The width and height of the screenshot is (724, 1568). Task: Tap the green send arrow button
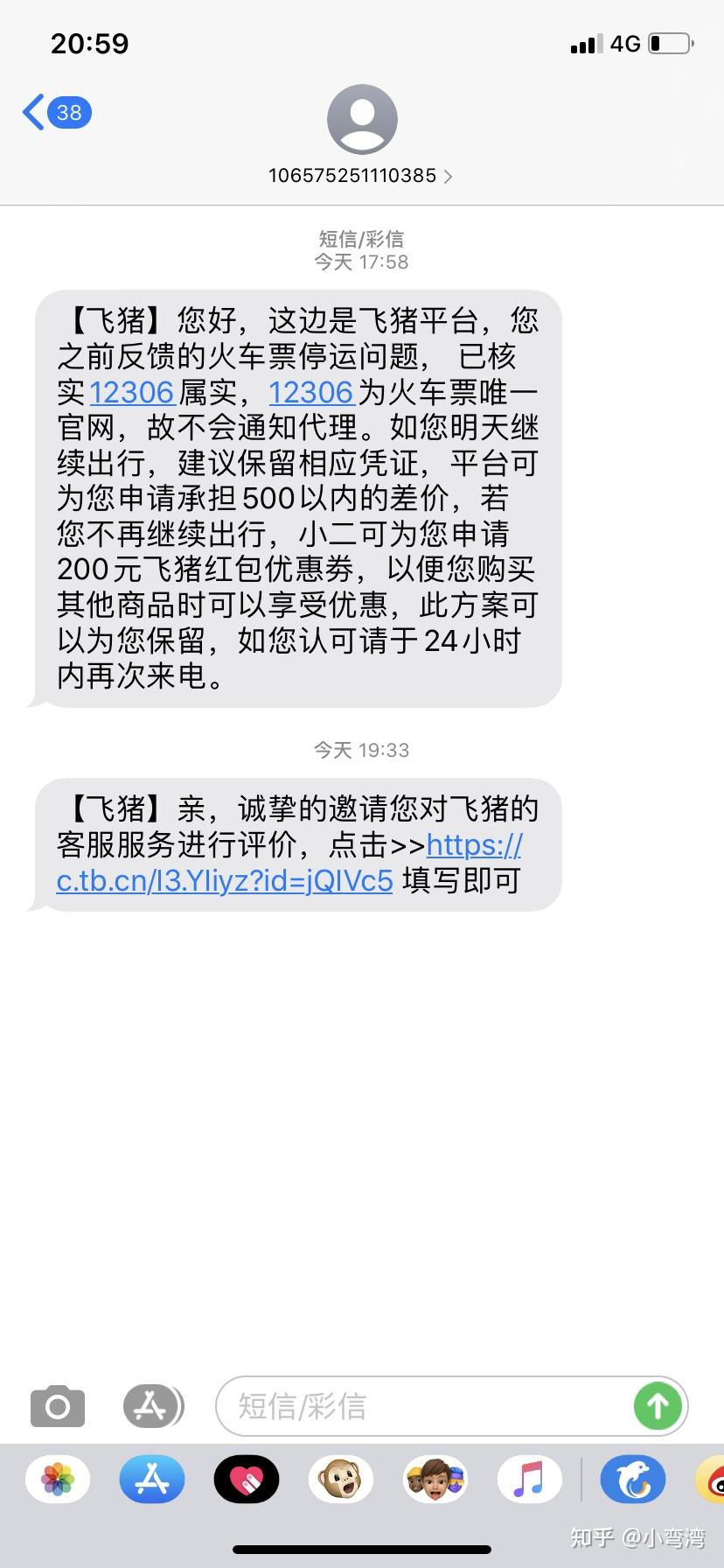coord(658,1406)
